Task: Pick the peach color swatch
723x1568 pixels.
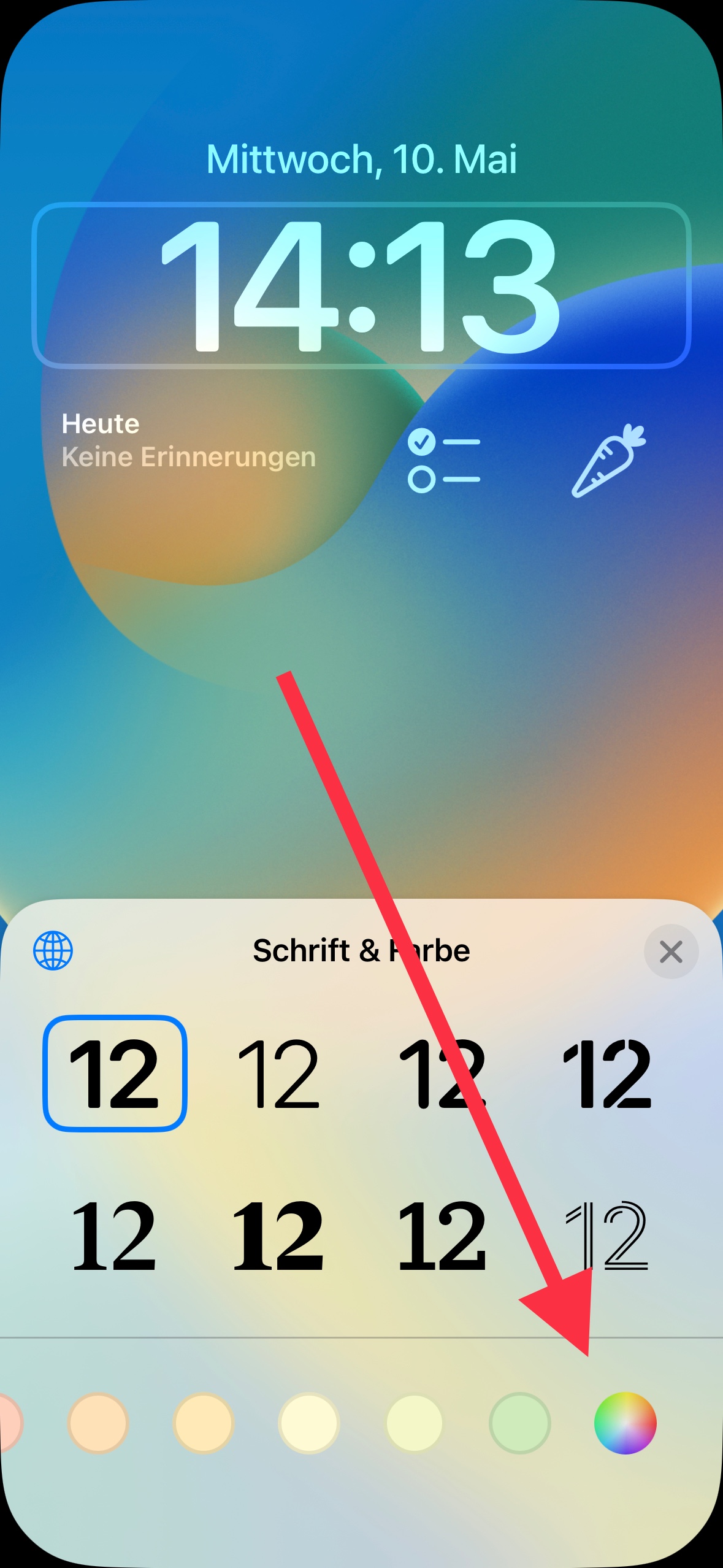Action: 98,1423
